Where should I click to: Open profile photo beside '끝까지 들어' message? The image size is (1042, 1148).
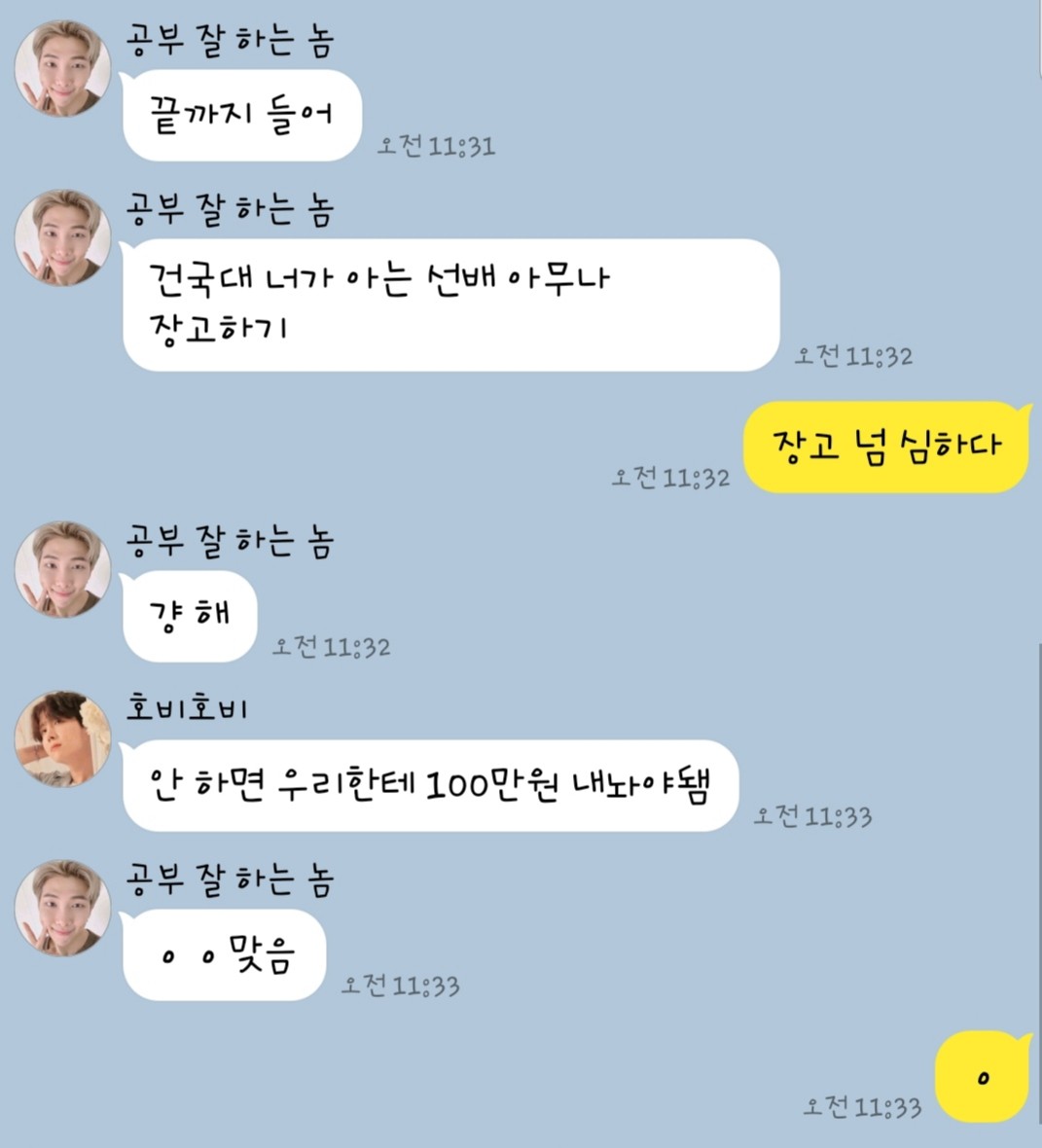[62, 68]
